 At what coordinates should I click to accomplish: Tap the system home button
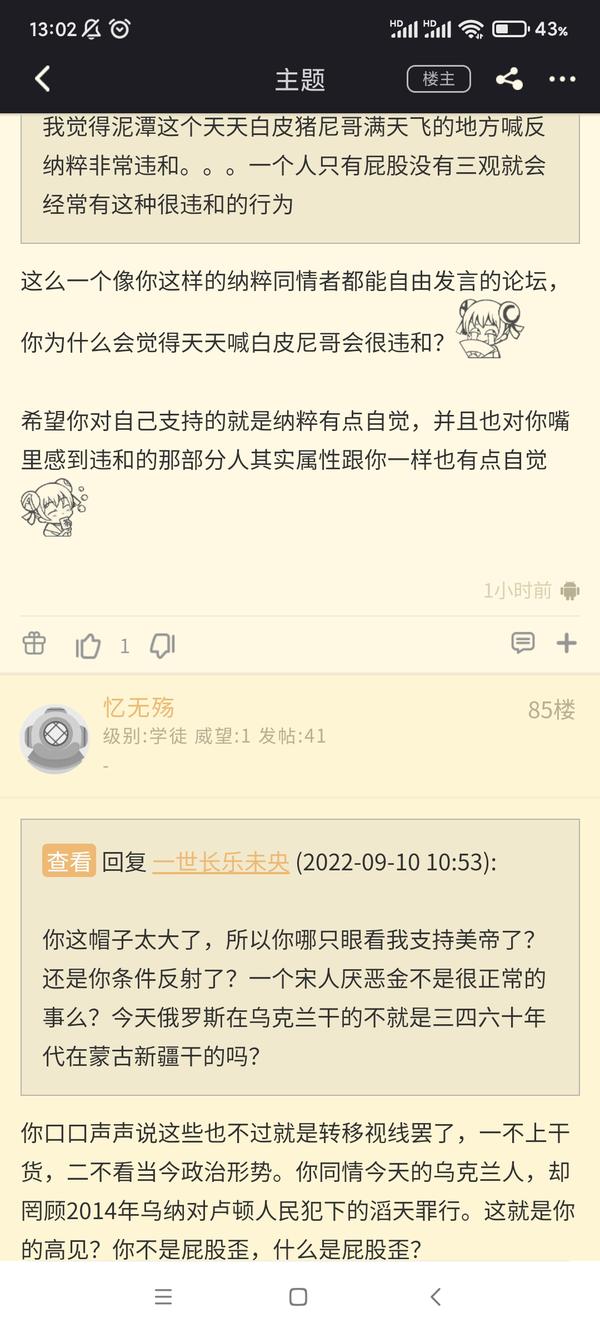(298, 1297)
